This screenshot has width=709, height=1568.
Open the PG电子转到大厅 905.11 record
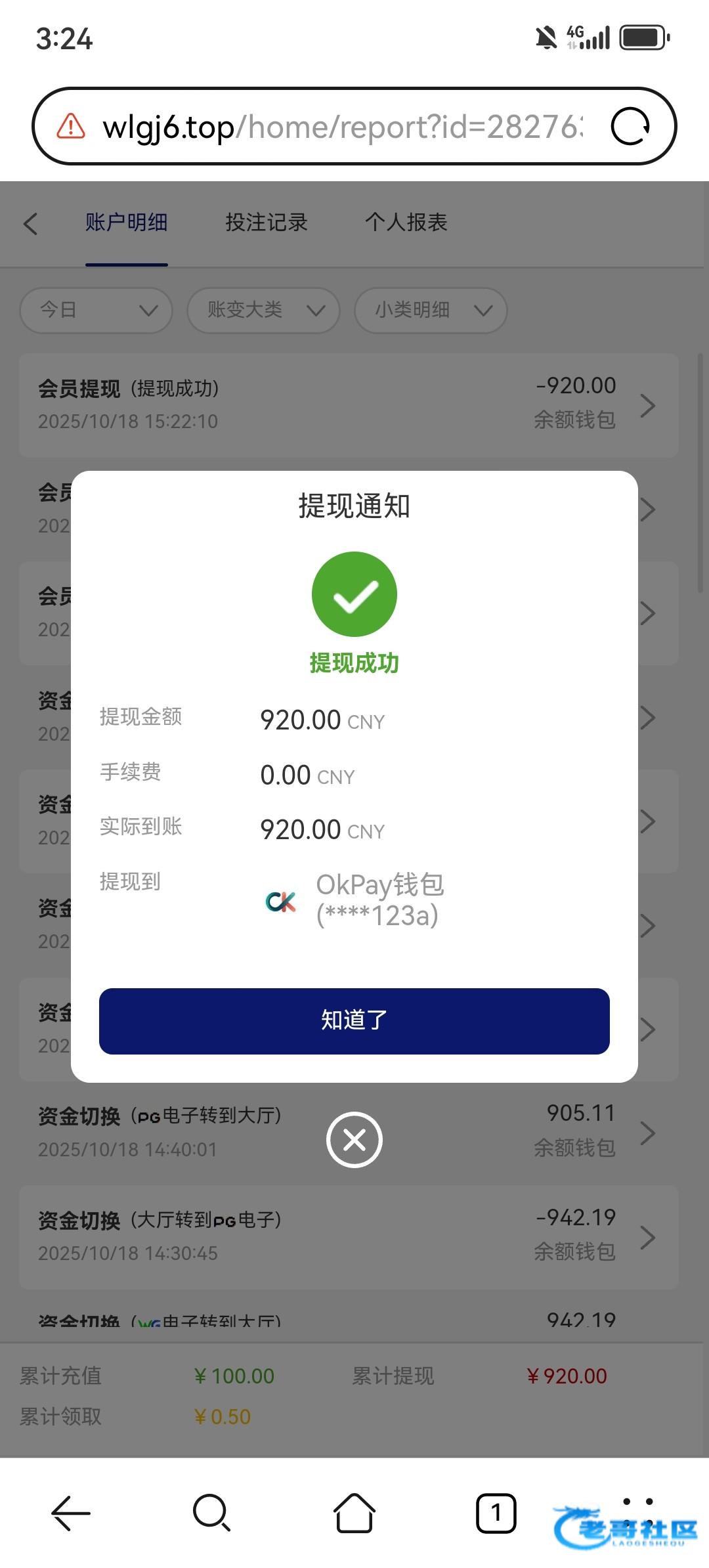click(x=349, y=1133)
